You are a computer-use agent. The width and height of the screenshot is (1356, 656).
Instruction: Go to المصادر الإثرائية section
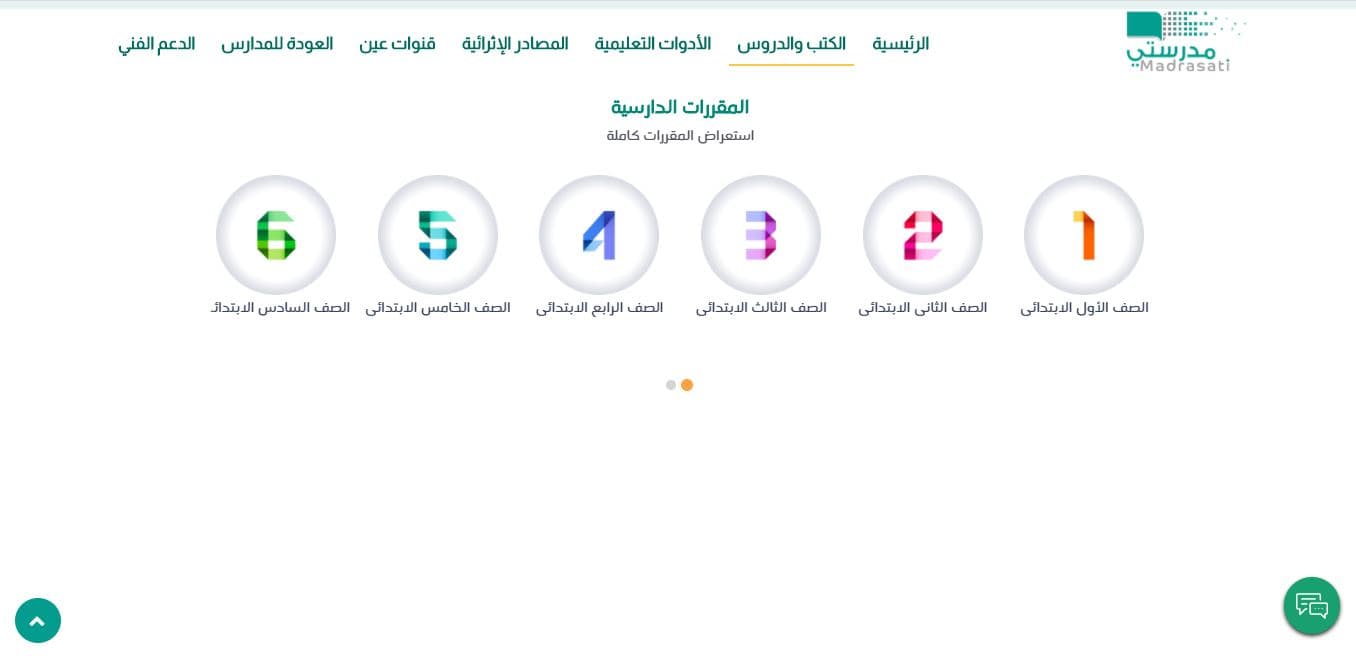[x=514, y=44]
